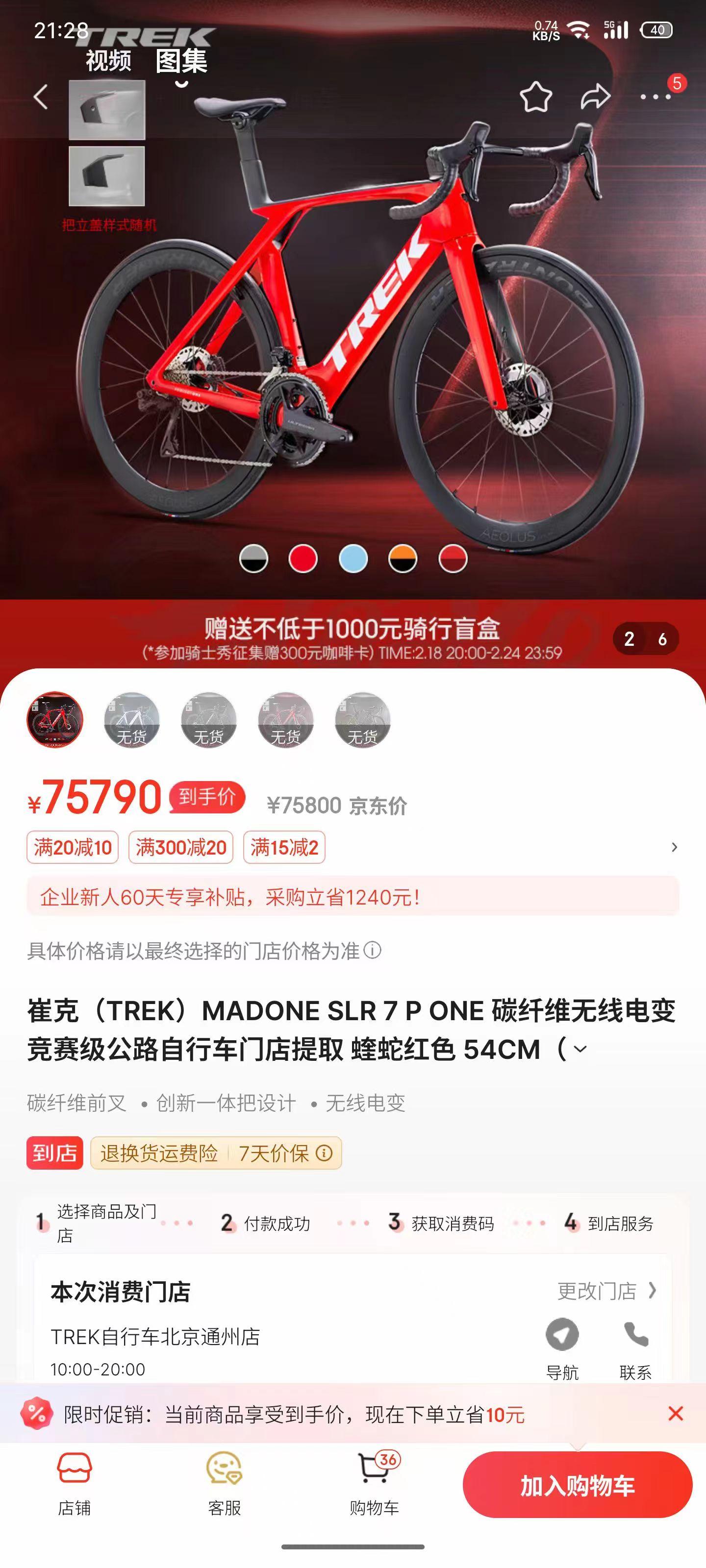Switch to the 视频 tab

tap(108, 60)
